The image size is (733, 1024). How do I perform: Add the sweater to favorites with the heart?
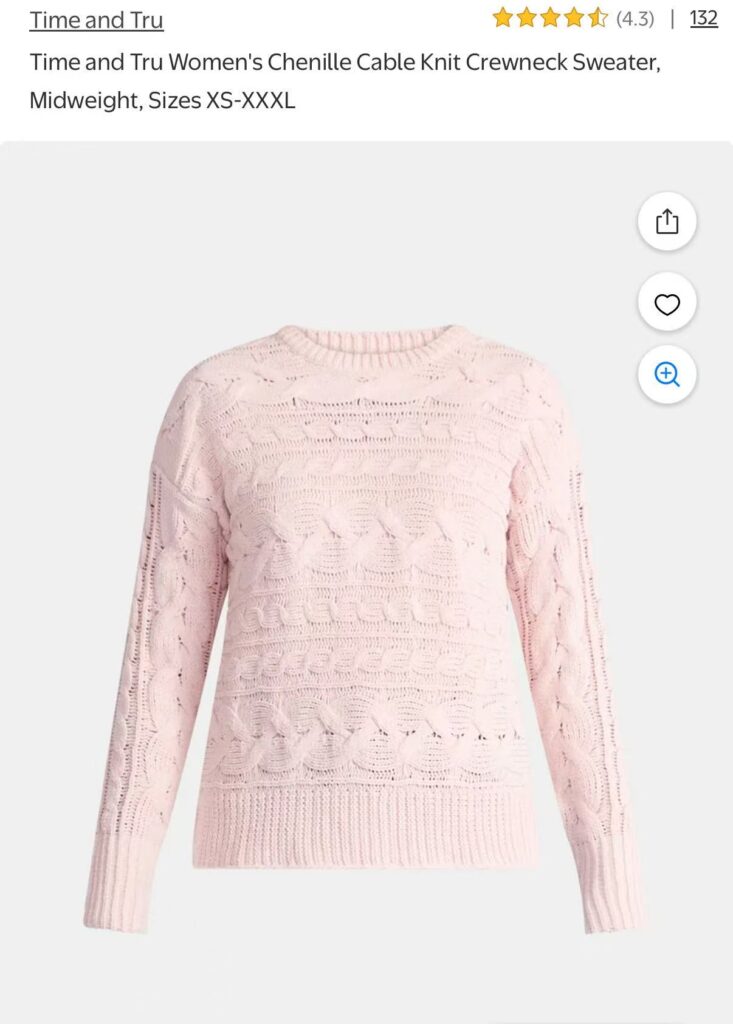click(667, 303)
